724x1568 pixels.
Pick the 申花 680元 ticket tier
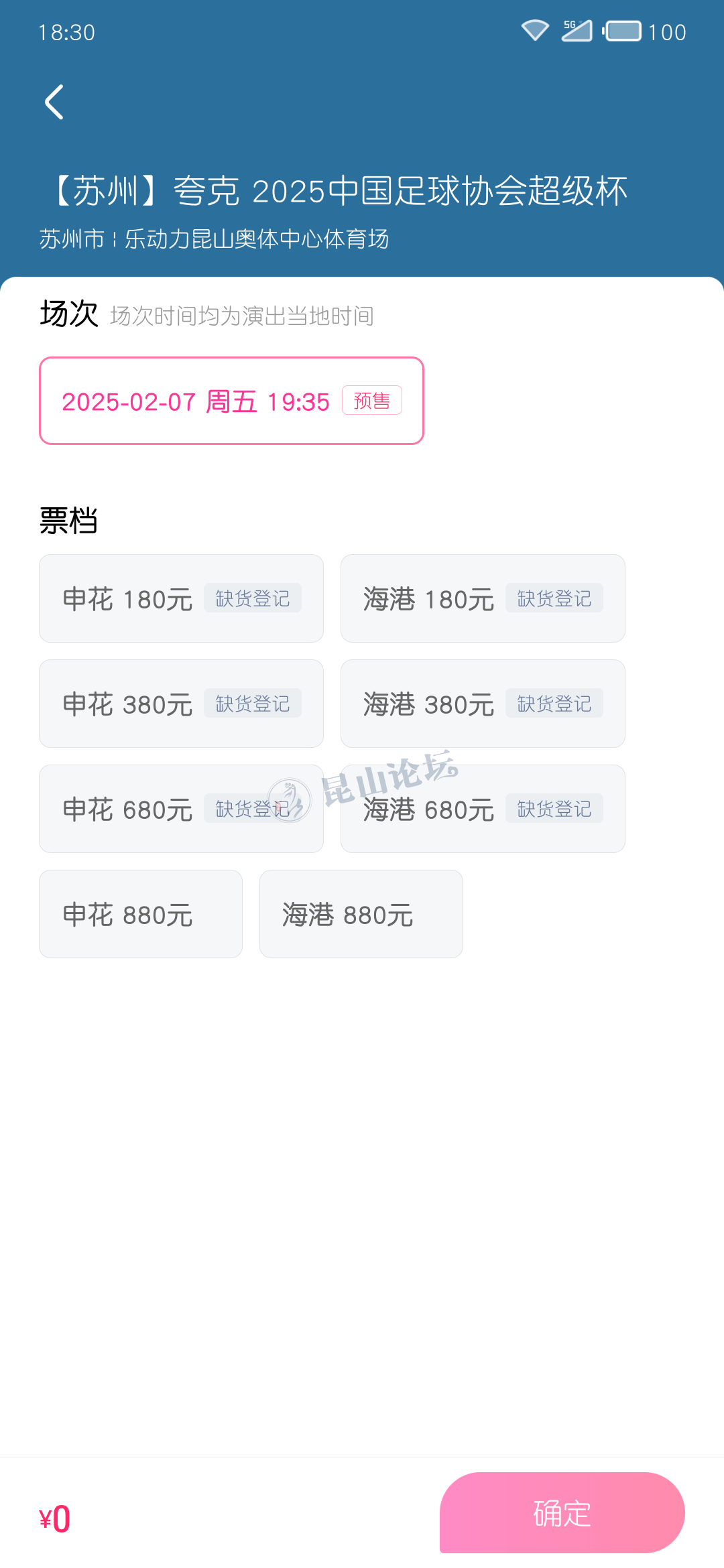[x=181, y=809]
